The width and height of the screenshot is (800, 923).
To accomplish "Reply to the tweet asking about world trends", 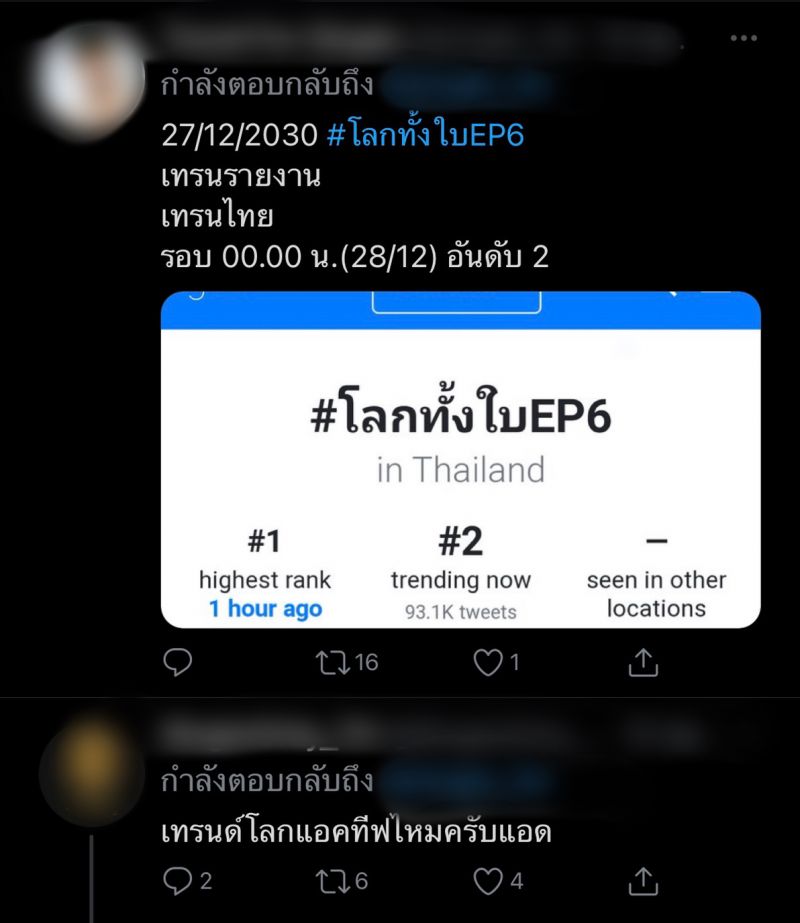I will (x=176, y=880).
